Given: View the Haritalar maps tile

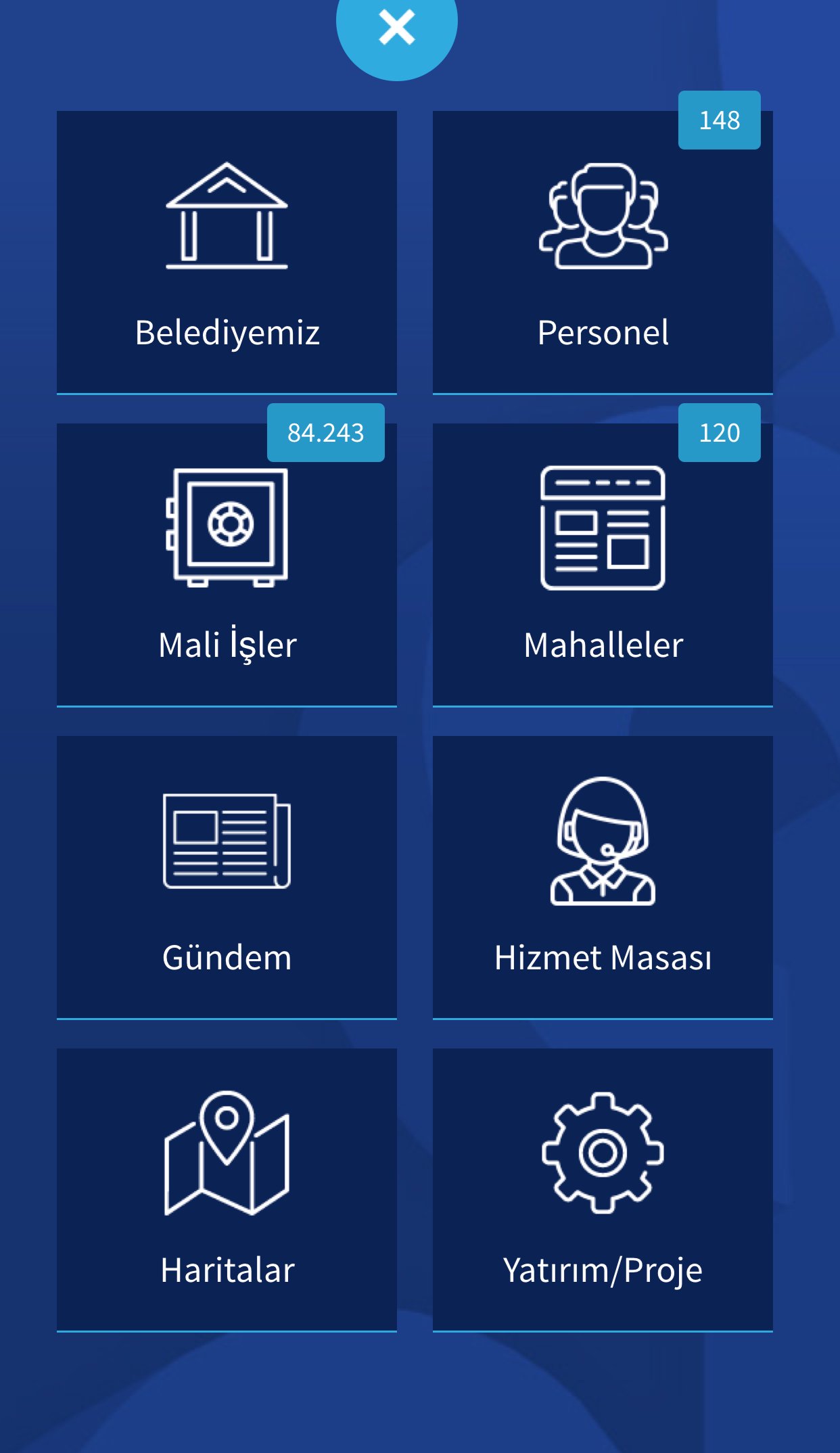Looking at the screenshot, I should [227, 1190].
